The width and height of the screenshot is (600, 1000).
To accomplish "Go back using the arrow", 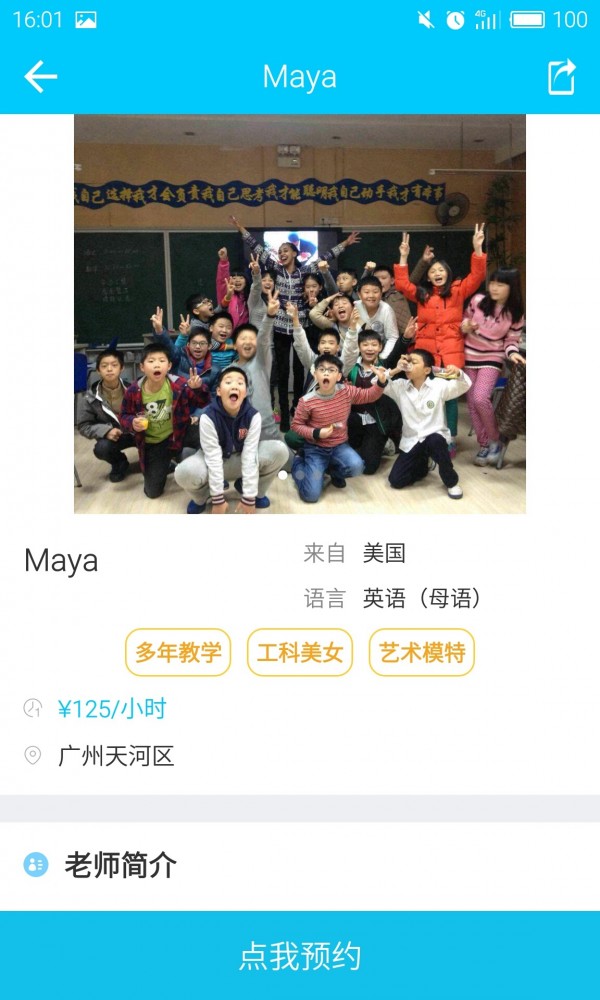I will 41,77.
